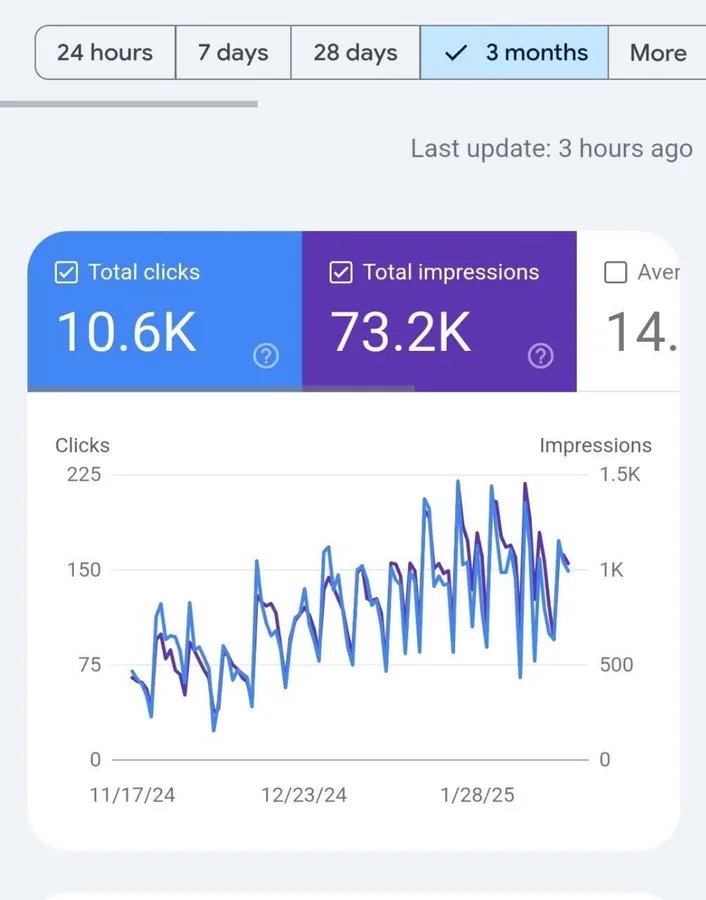This screenshot has width=706, height=900.
Task: Choose the 28 days range
Action: 355,52
